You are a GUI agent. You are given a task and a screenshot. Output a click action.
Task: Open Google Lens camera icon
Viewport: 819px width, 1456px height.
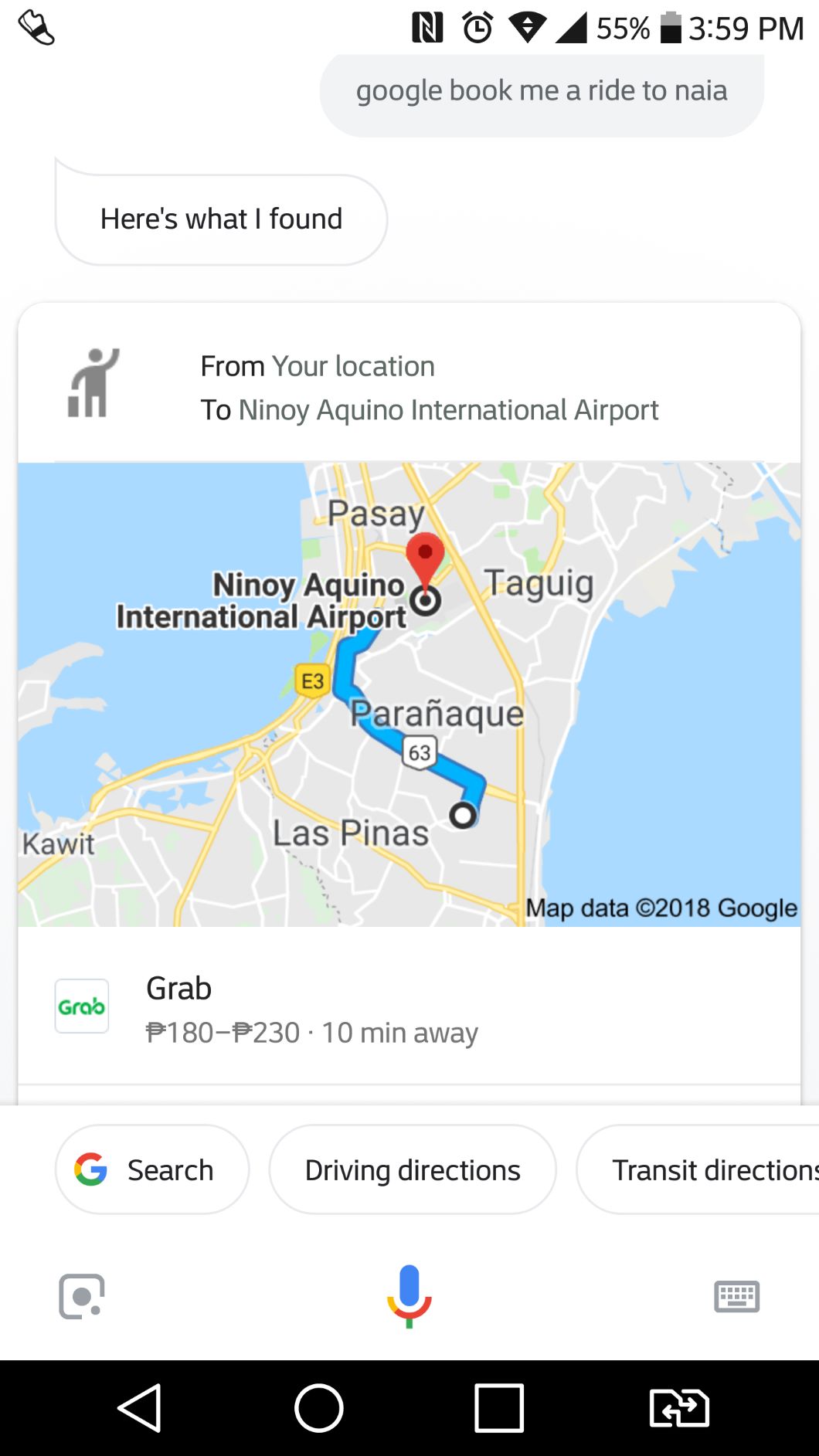point(82,1296)
